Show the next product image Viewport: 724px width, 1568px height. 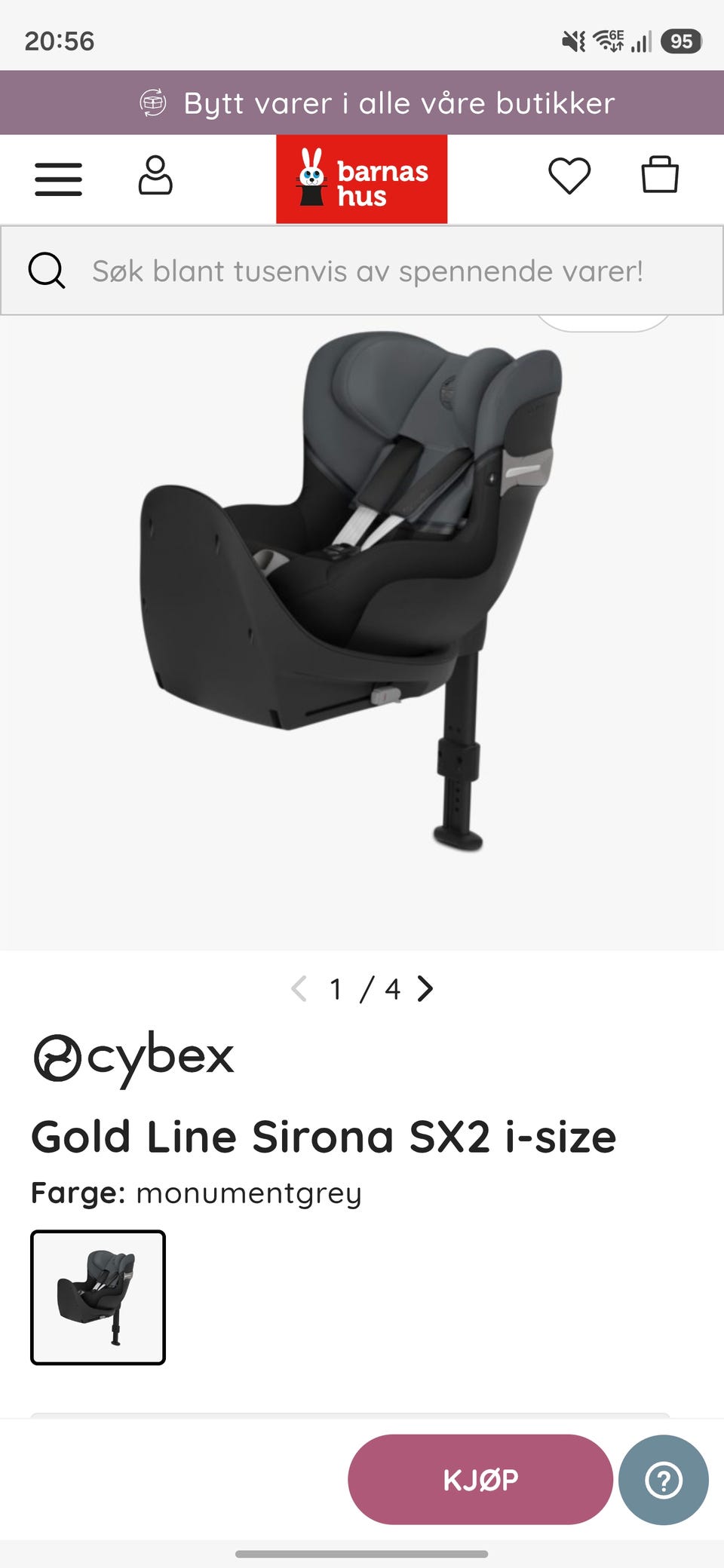425,988
